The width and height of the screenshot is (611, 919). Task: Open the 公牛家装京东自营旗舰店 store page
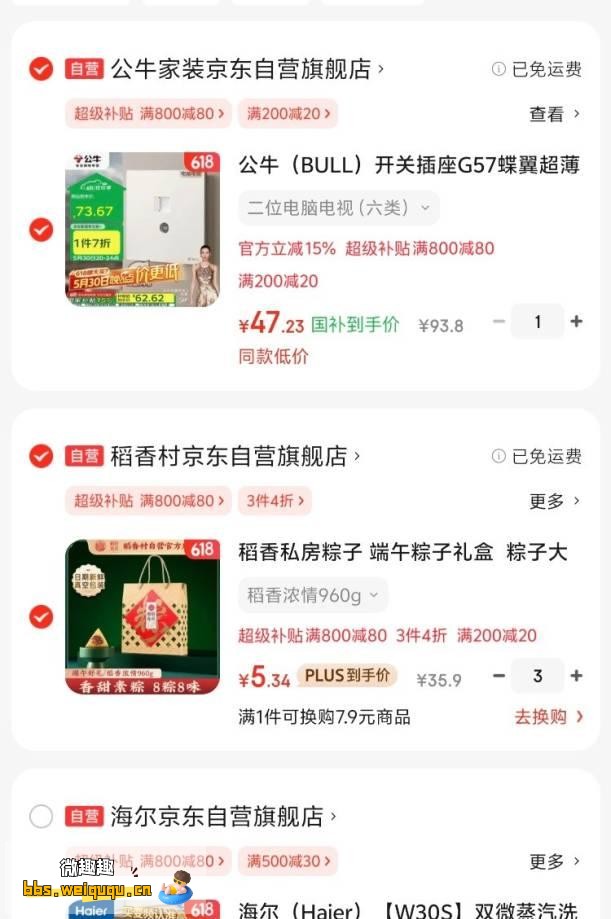(x=240, y=69)
